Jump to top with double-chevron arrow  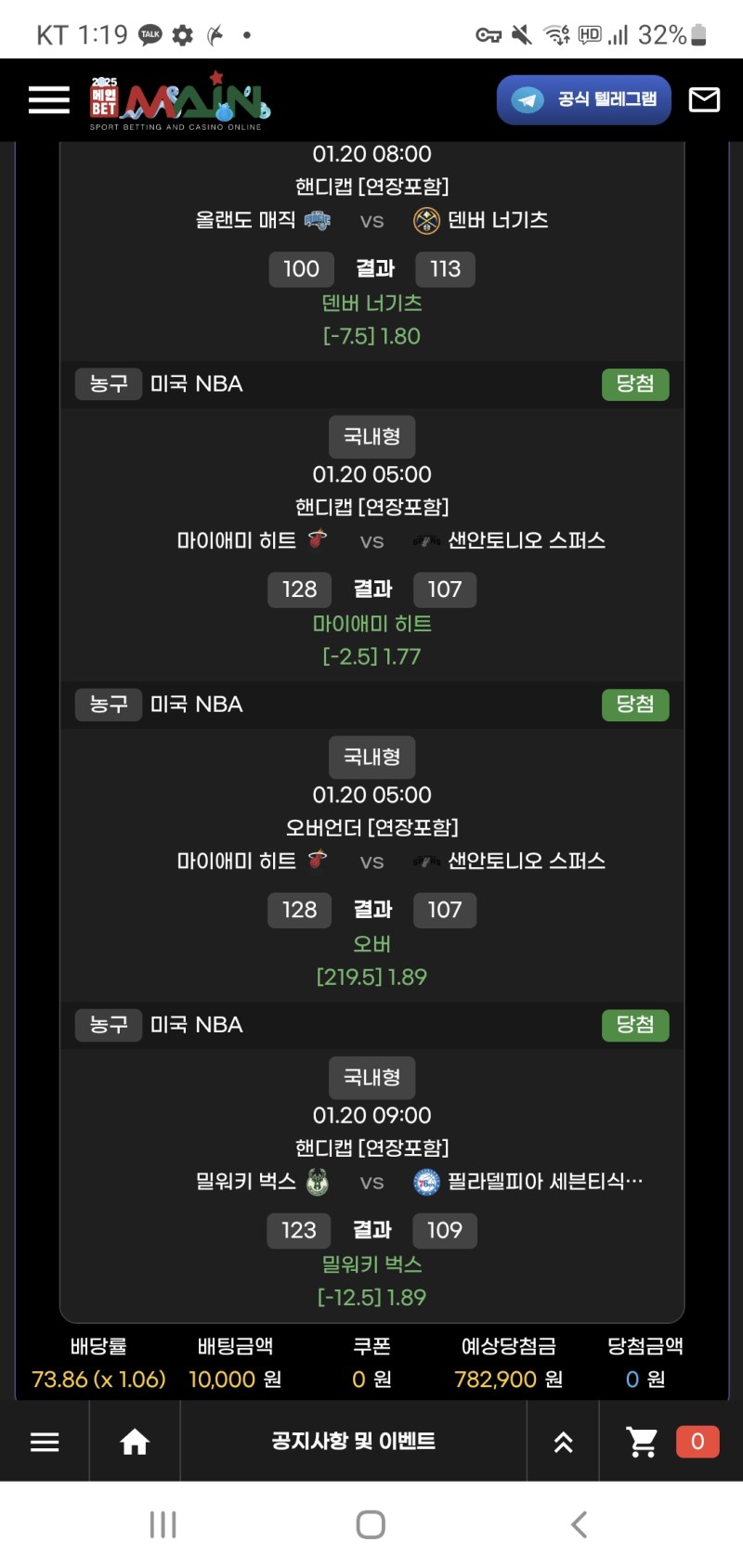[563, 1442]
